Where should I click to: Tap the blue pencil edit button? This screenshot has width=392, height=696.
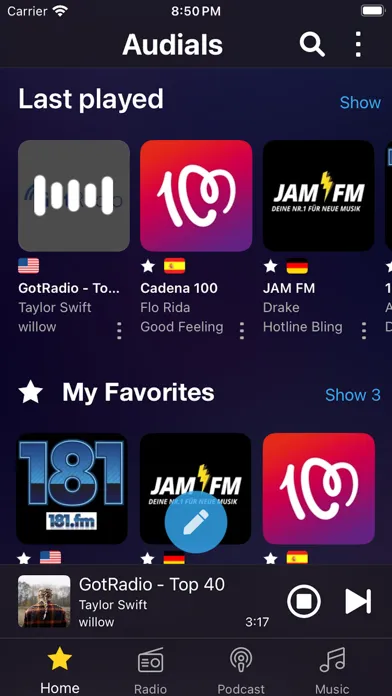[x=196, y=522]
